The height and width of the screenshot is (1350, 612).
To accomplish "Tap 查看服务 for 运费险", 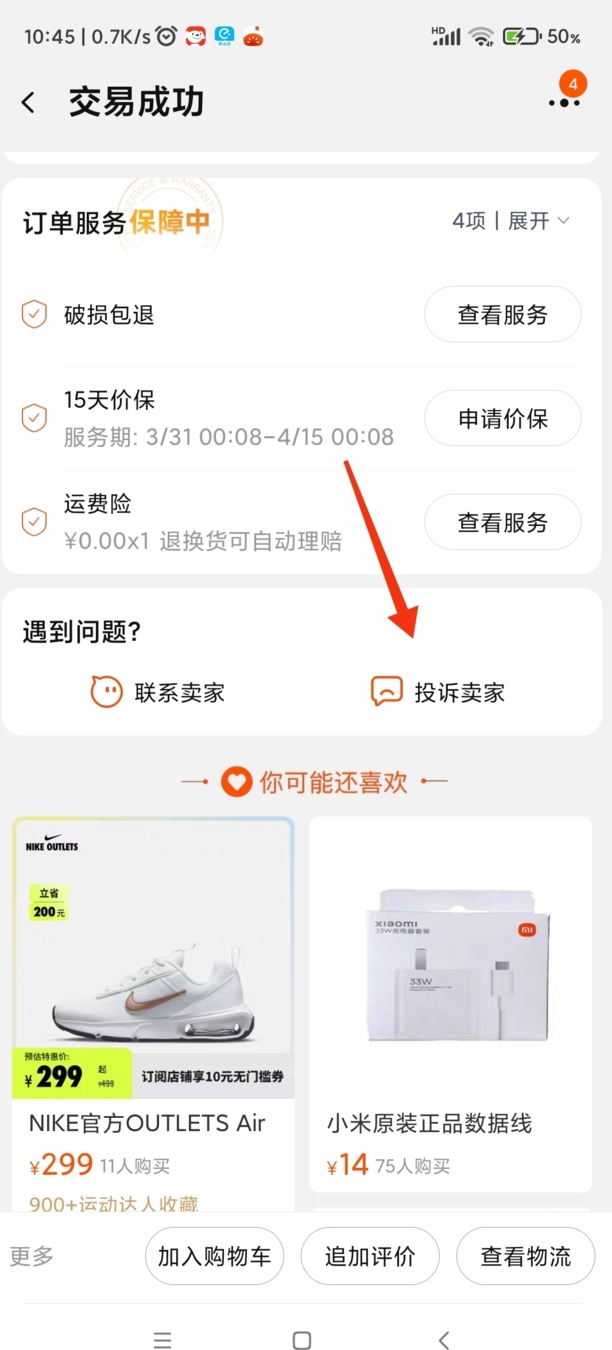I will (503, 523).
